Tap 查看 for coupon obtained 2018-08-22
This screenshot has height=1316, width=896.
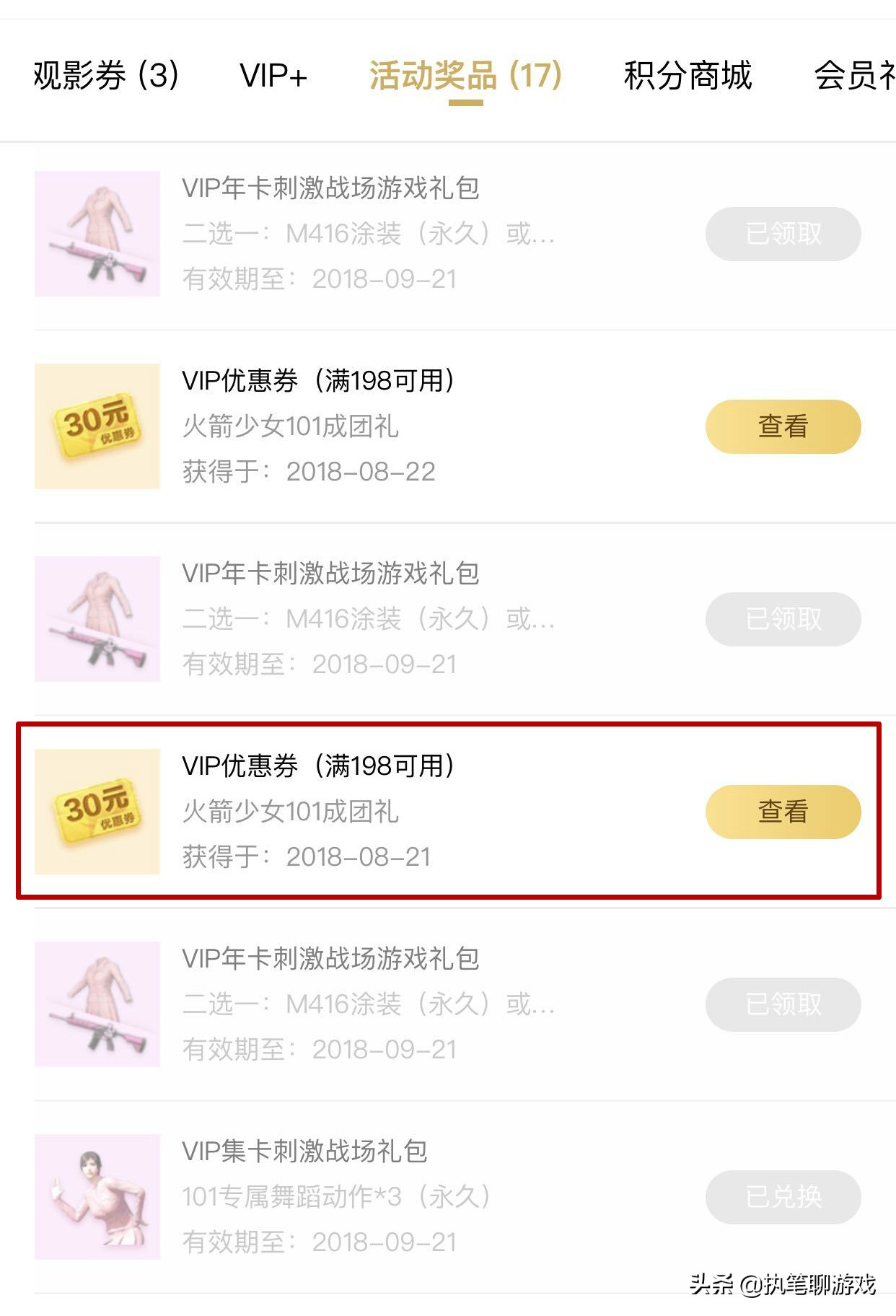[x=783, y=426]
